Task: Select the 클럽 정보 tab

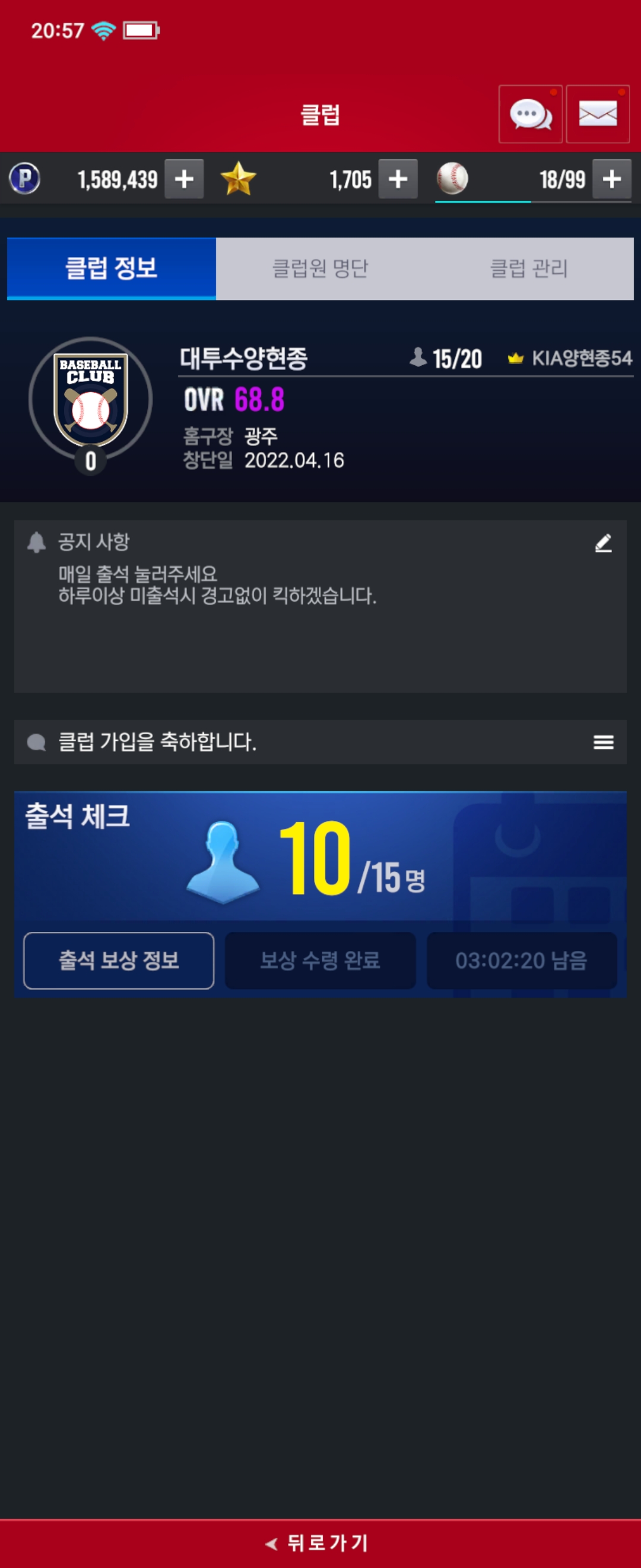Action: [112, 268]
